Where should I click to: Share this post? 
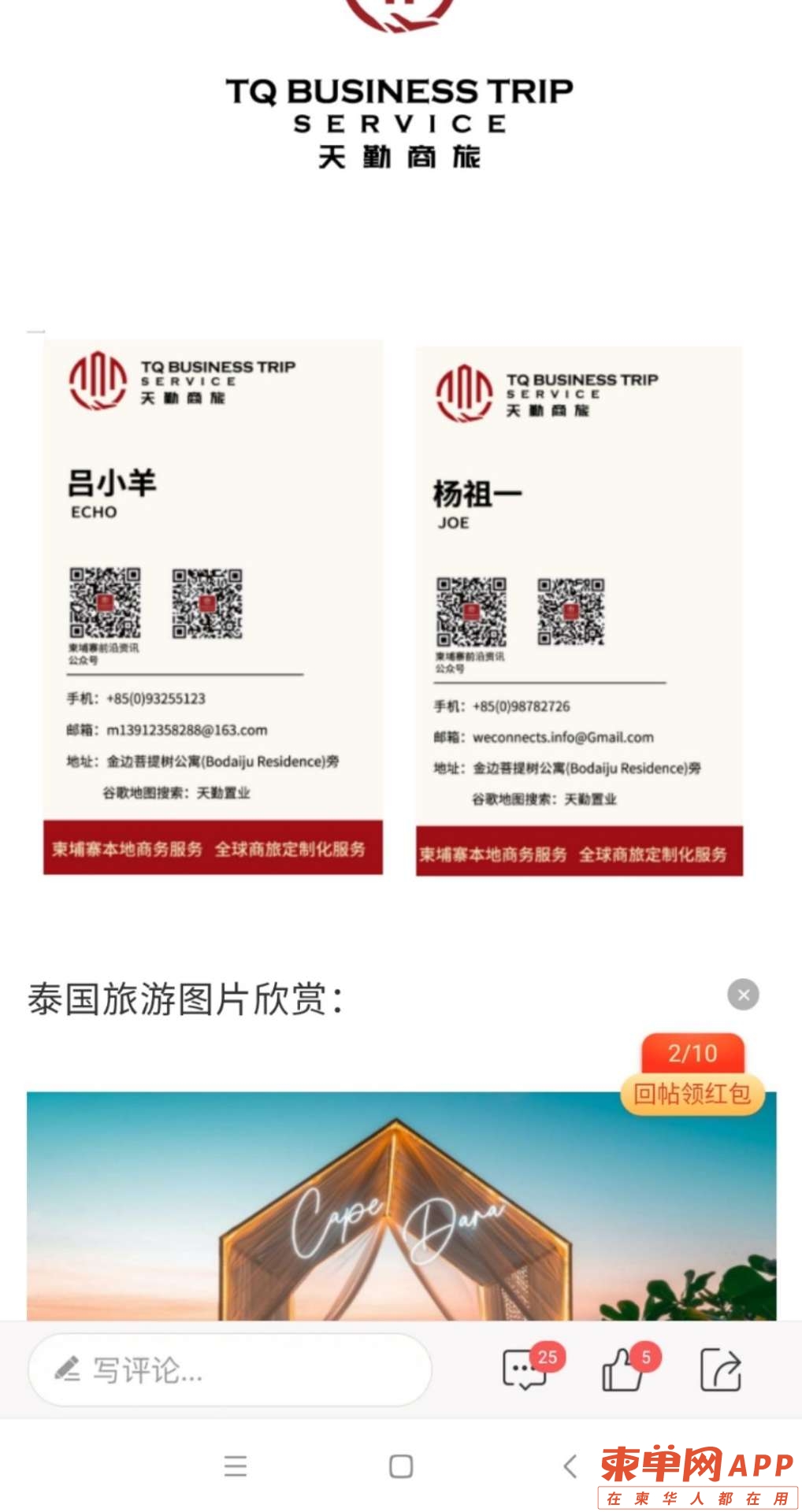(x=720, y=1370)
